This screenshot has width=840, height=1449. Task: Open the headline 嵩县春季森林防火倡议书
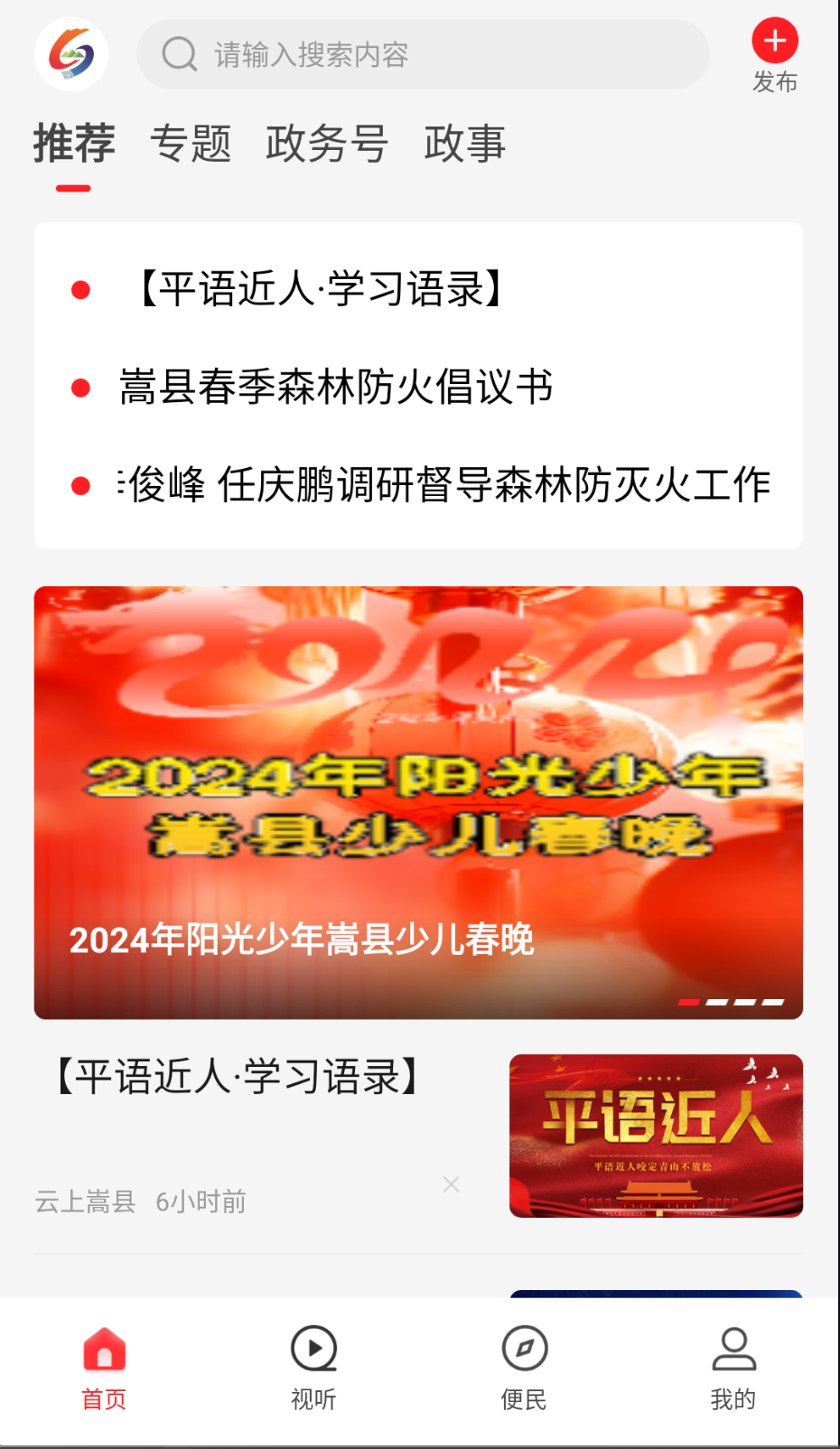pos(341,387)
